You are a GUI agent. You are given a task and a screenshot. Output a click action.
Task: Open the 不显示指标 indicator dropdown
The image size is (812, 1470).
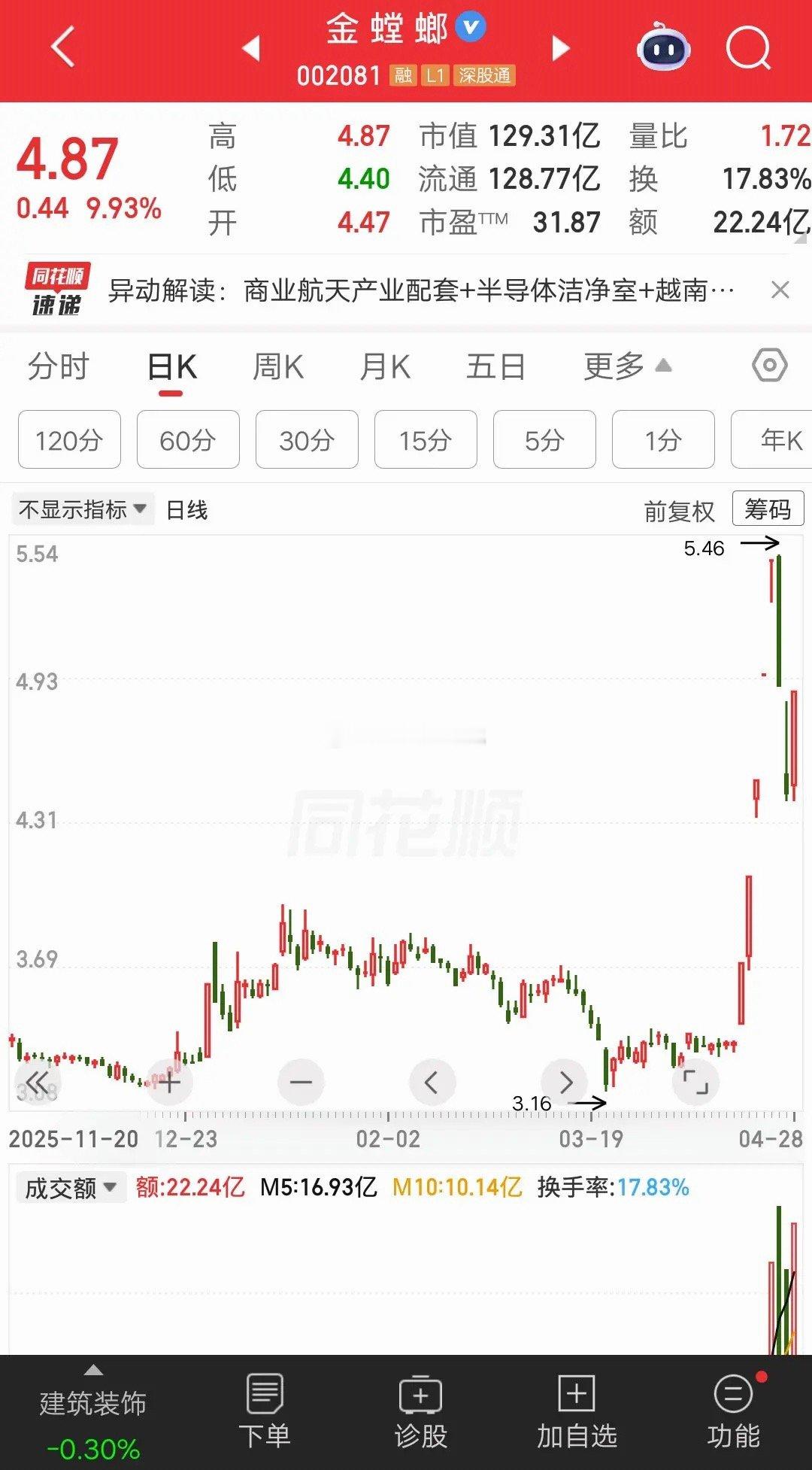tap(74, 509)
